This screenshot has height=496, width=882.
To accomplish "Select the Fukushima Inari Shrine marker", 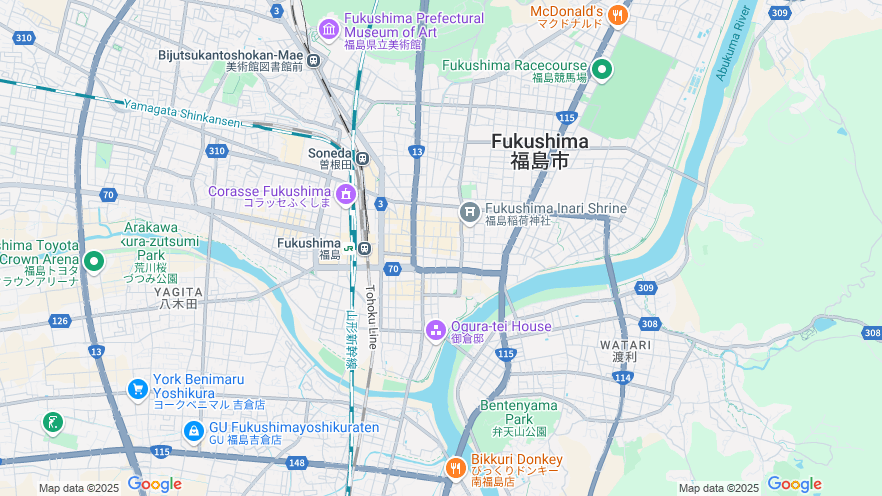I will 470,212.
